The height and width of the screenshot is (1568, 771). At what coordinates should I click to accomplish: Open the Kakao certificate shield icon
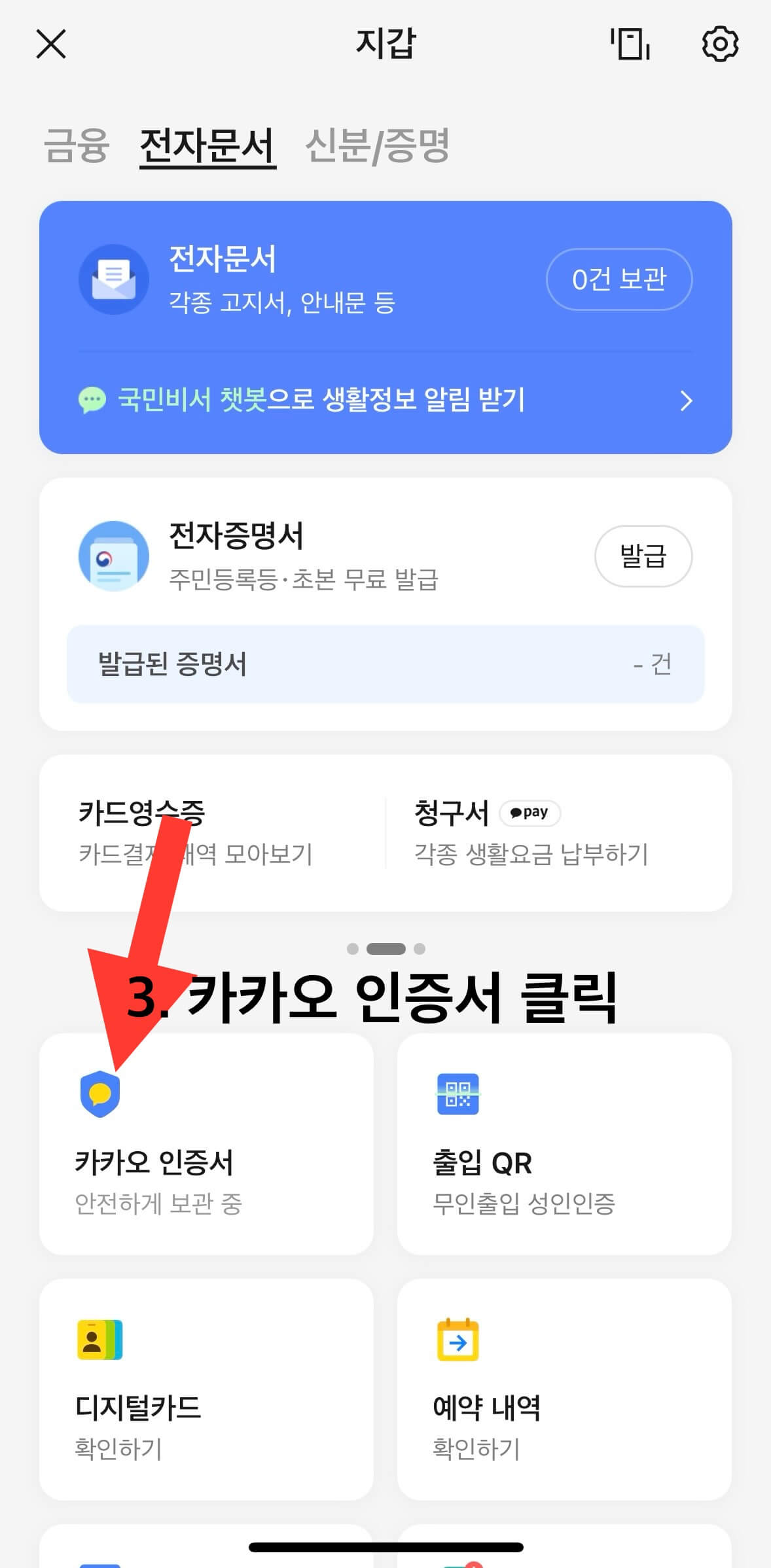tap(101, 1096)
